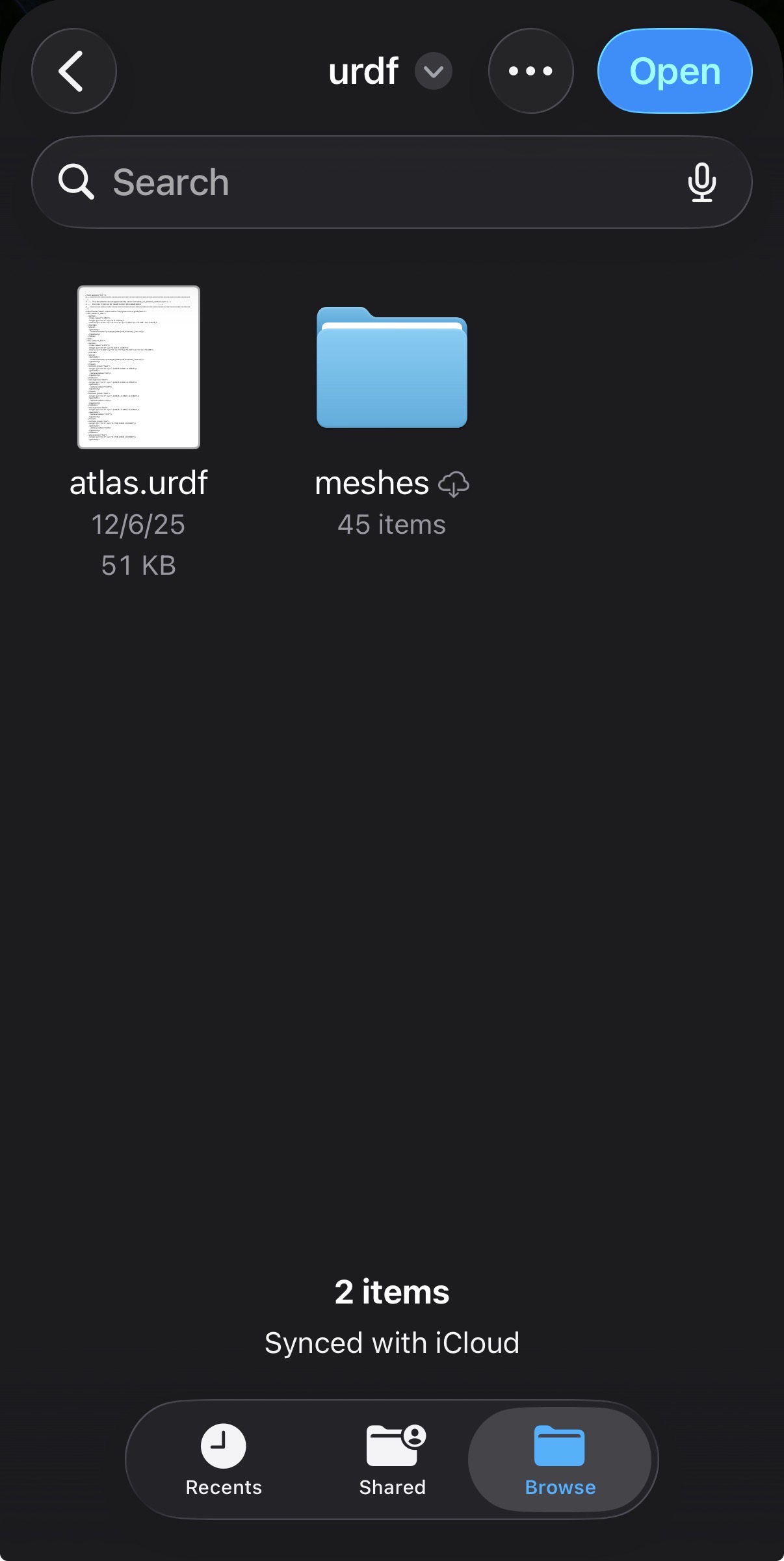
Task: Tap the blue Open button
Action: click(674, 72)
